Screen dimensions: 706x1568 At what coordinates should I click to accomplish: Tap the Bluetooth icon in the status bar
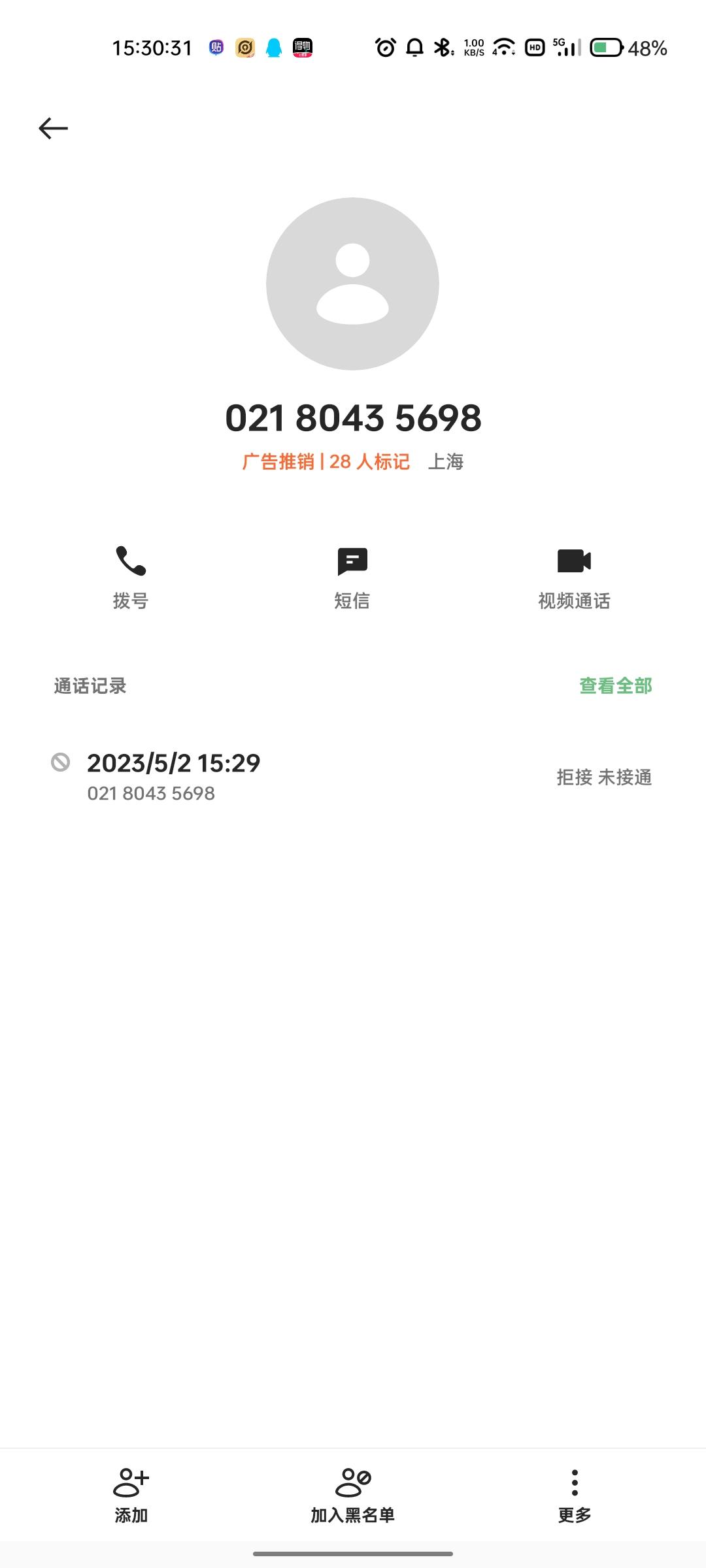point(443,48)
